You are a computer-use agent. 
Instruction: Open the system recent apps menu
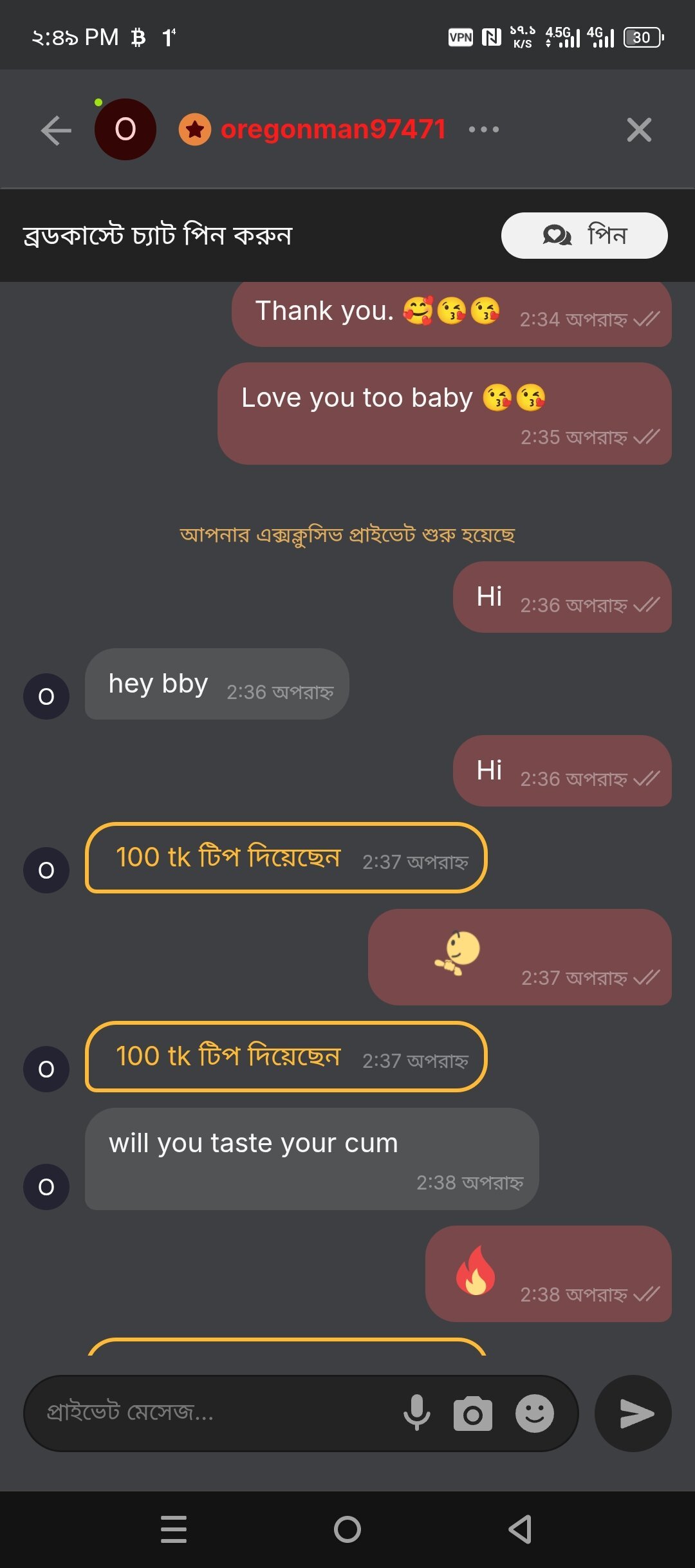pyautogui.click(x=174, y=1529)
